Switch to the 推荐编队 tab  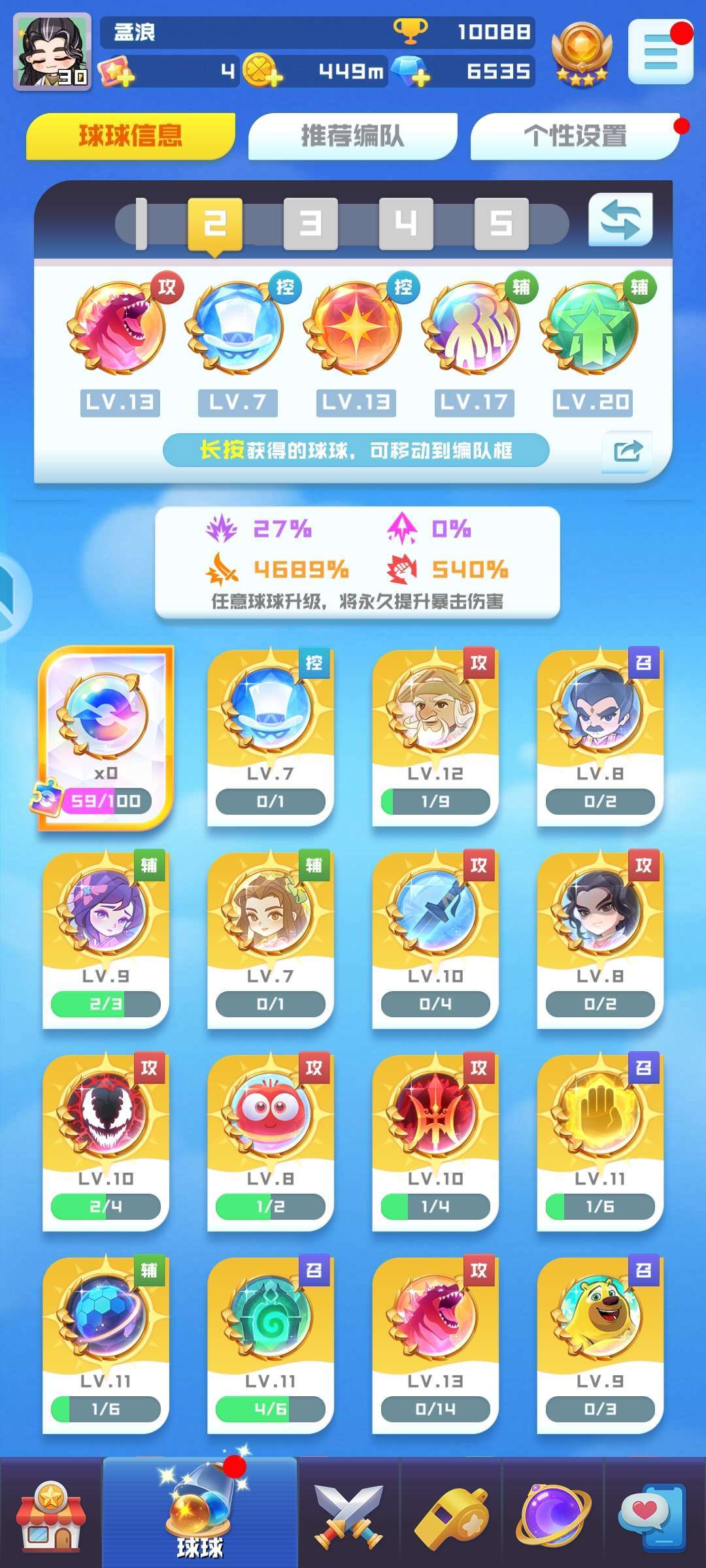pos(353,137)
